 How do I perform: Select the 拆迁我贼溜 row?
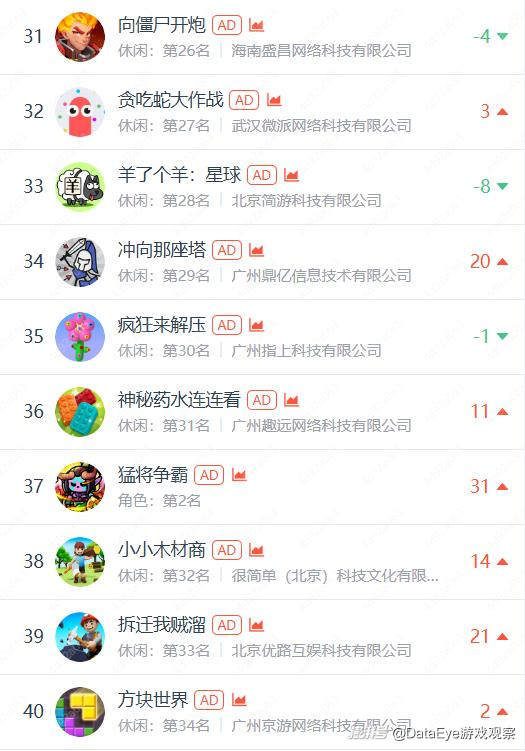point(262,637)
